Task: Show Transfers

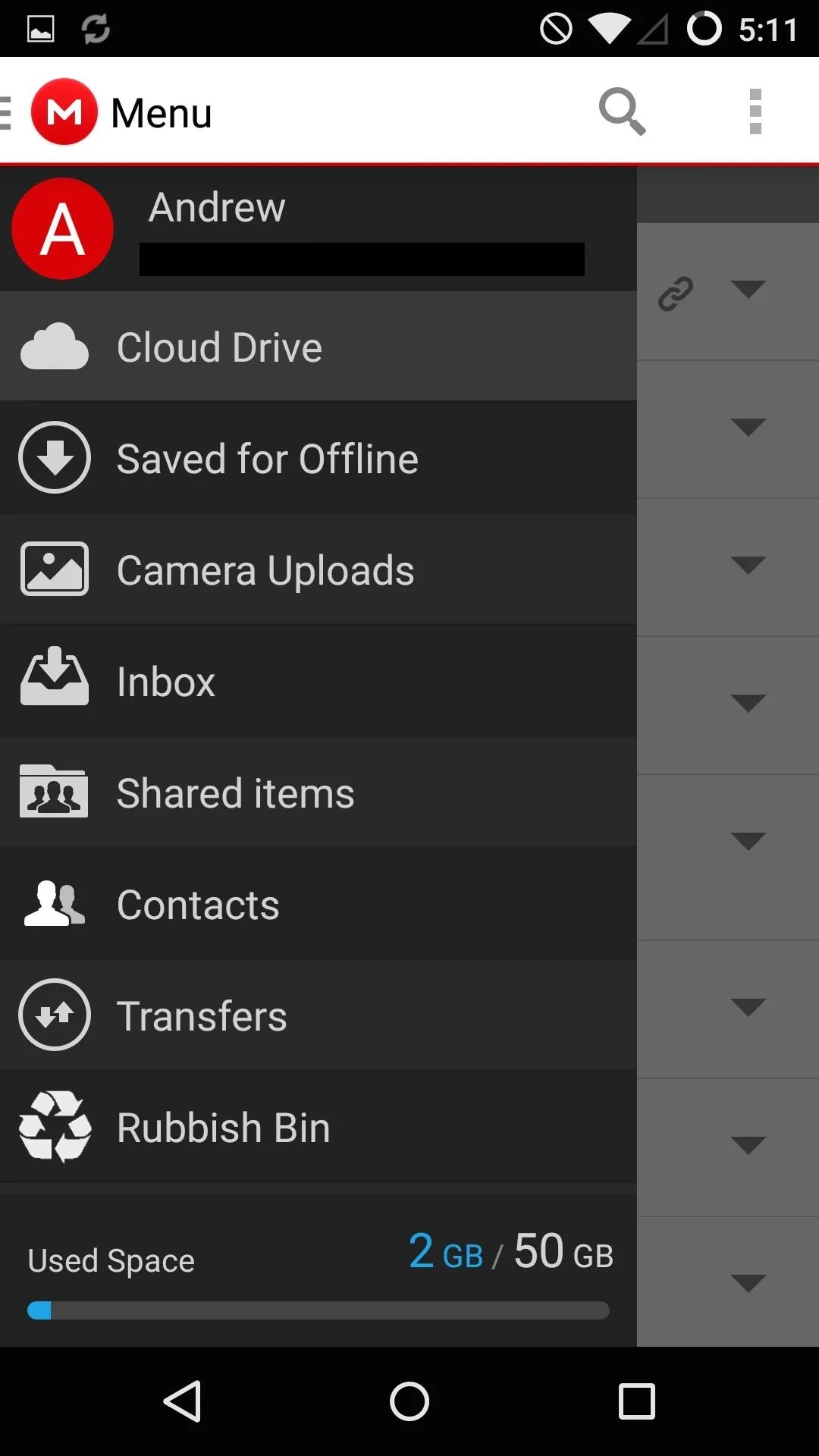Action: [x=318, y=1015]
